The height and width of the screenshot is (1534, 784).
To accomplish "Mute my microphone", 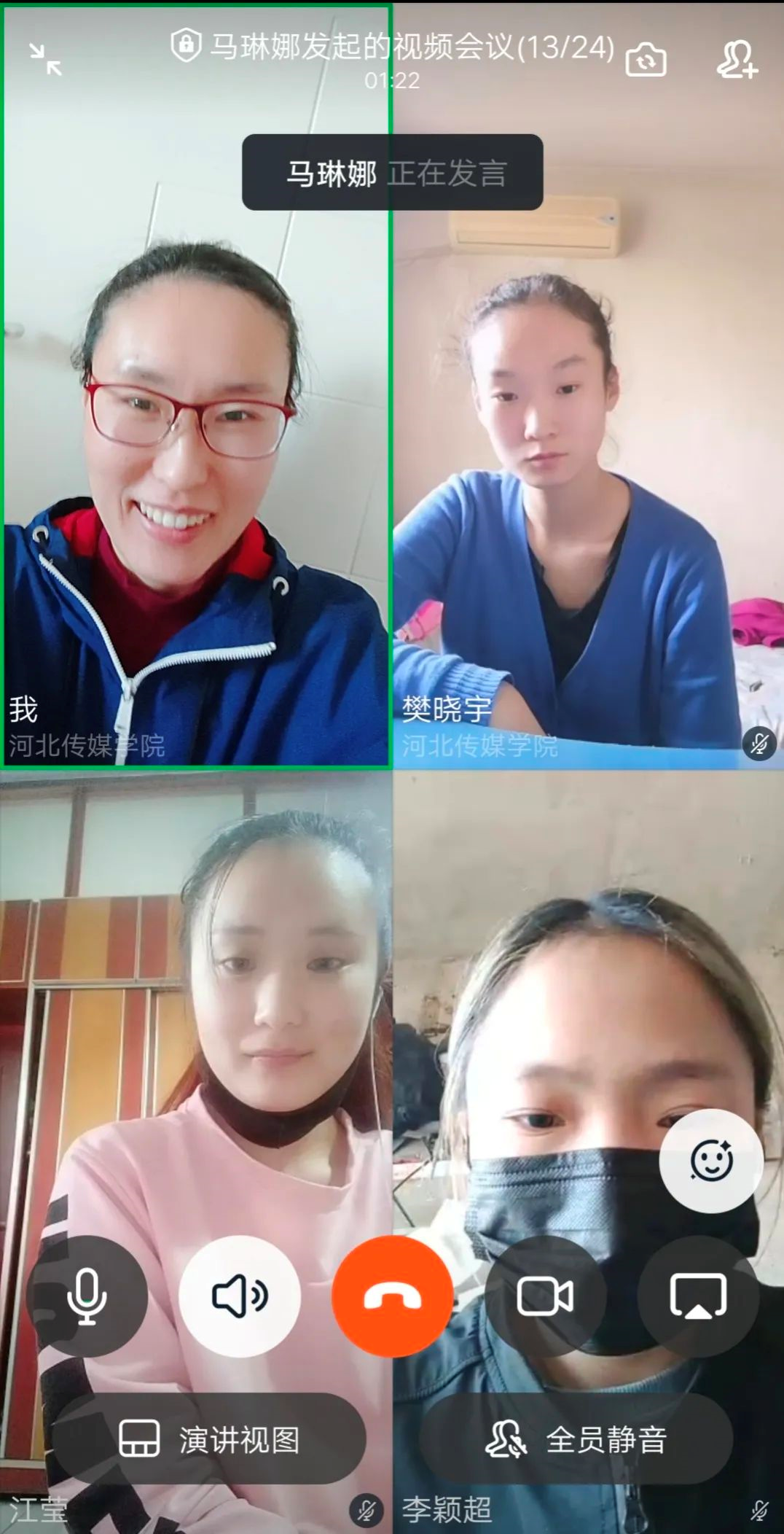I will click(87, 1296).
